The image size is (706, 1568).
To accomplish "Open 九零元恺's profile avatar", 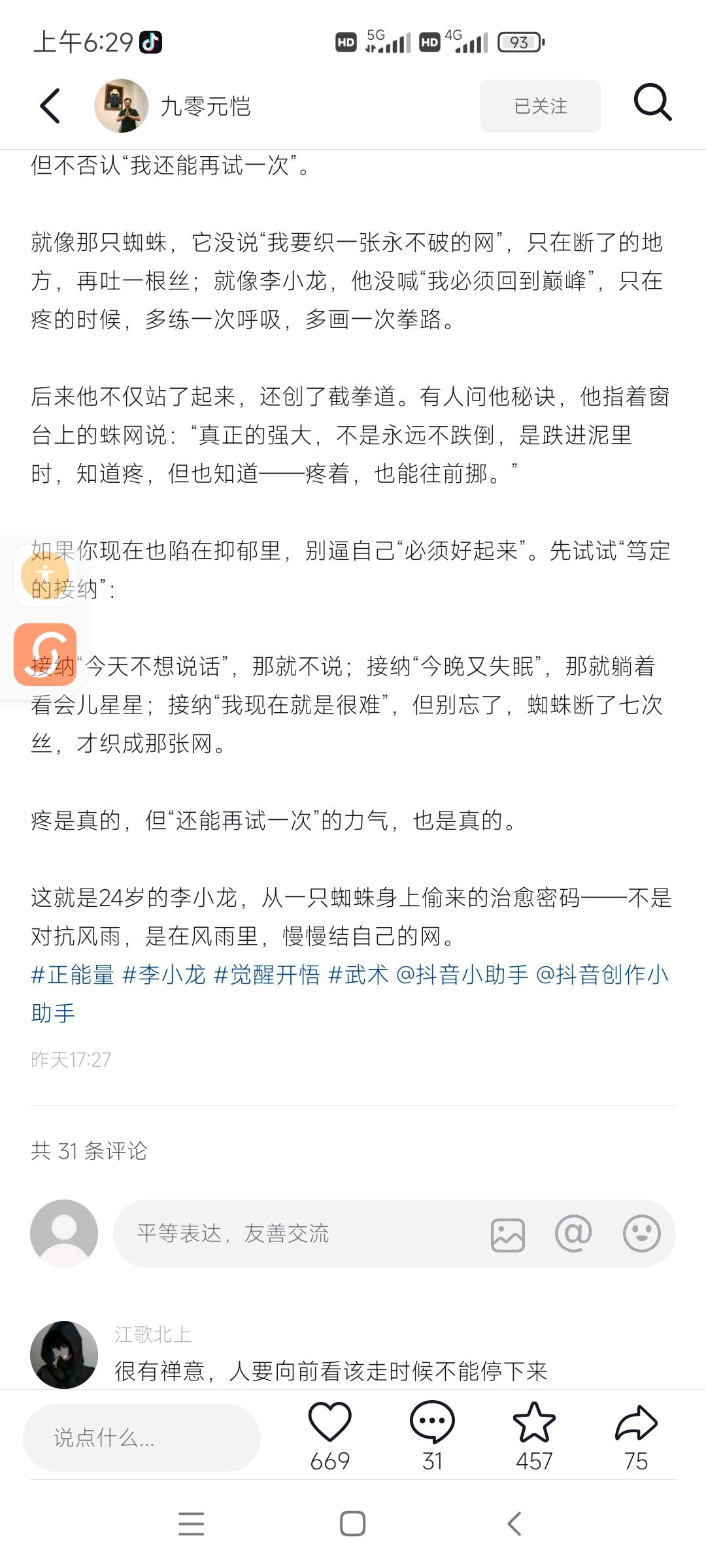I will (x=121, y=106).
